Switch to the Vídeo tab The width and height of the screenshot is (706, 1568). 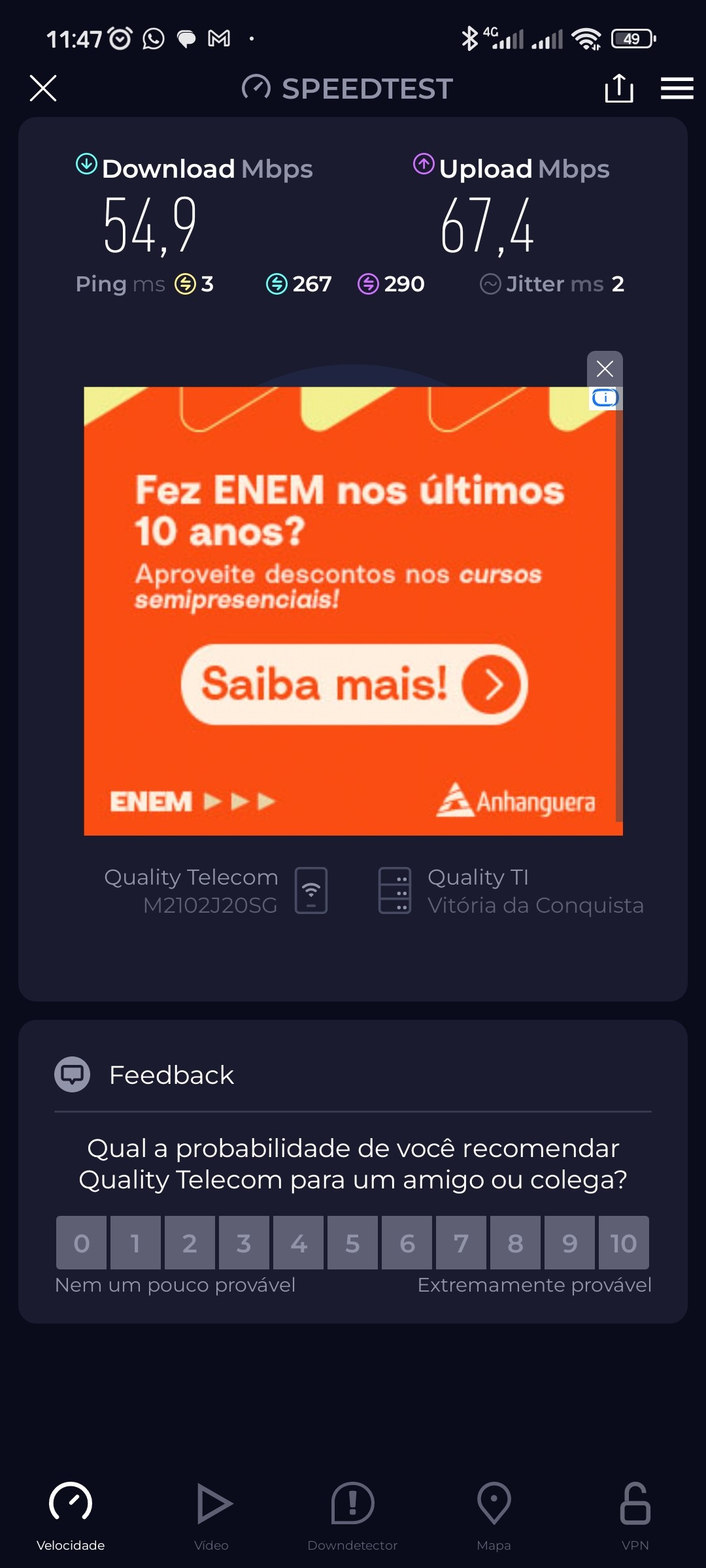tap(212, 1516)
